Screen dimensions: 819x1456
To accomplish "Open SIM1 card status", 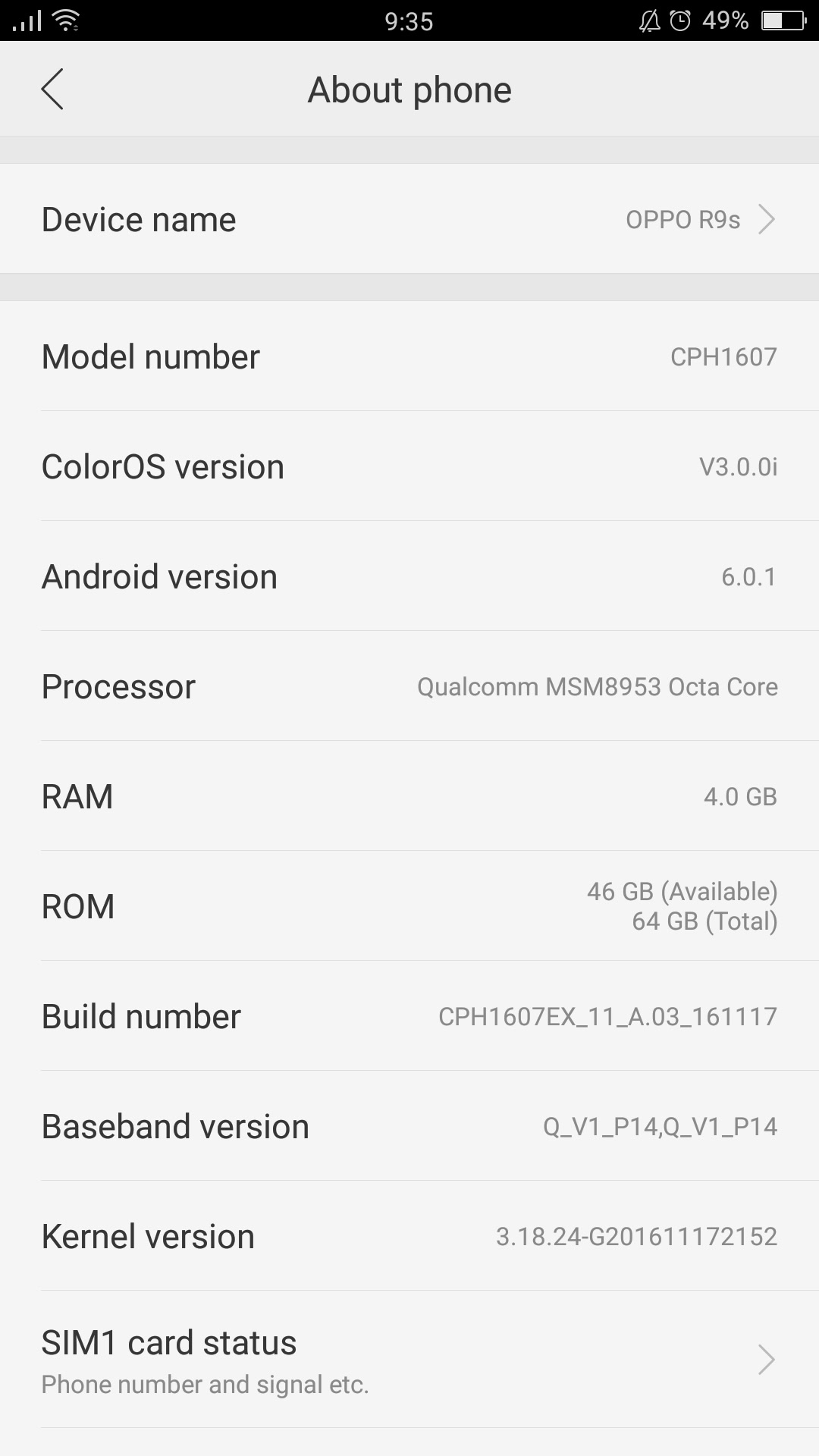I will click(409, 1360).
